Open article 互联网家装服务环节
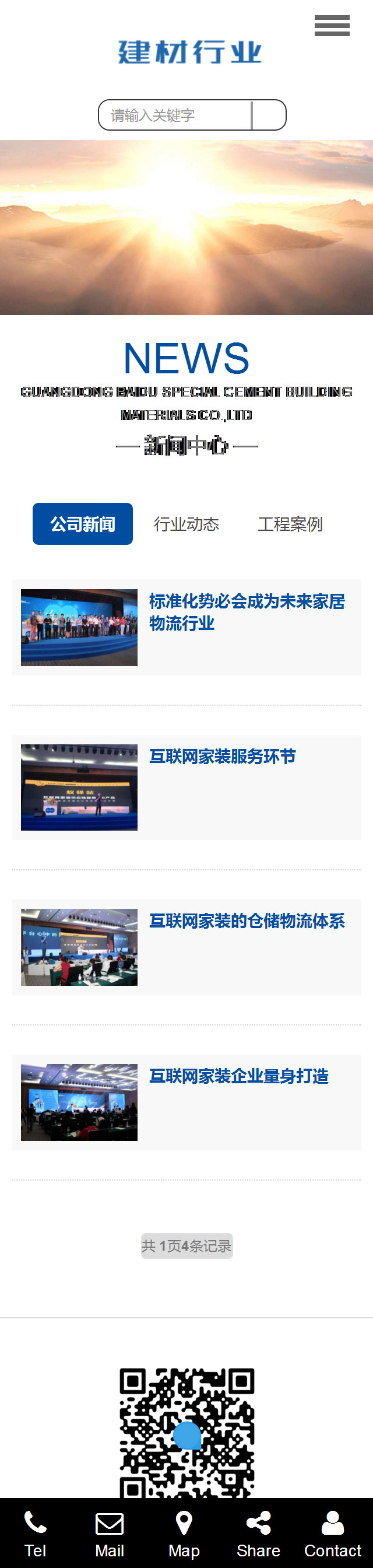The height and width of the screenshot is (1568, 373). tap(222, 756)
